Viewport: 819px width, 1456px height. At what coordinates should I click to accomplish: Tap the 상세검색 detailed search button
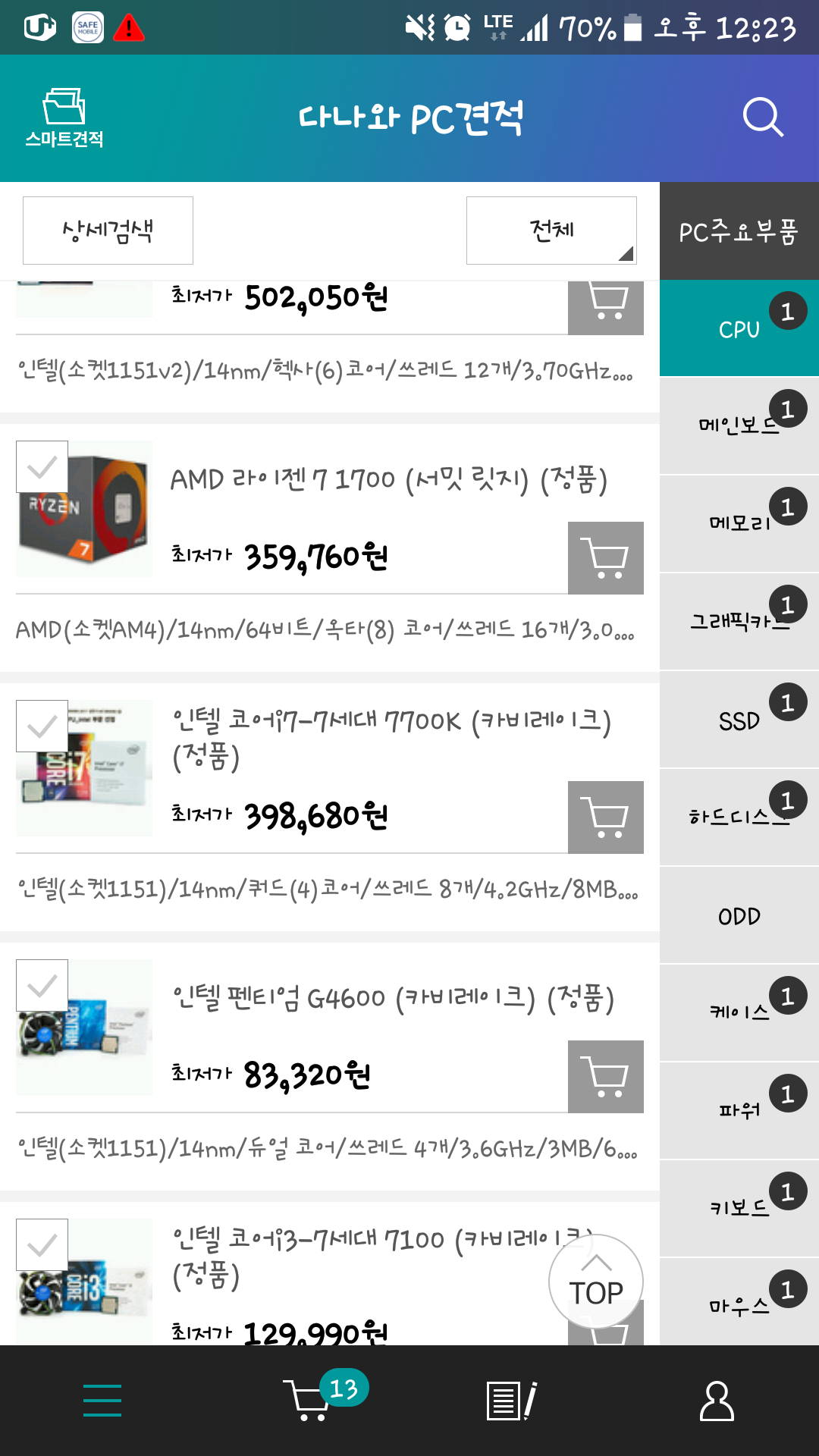pyautogui.click(x=108, y=231)
